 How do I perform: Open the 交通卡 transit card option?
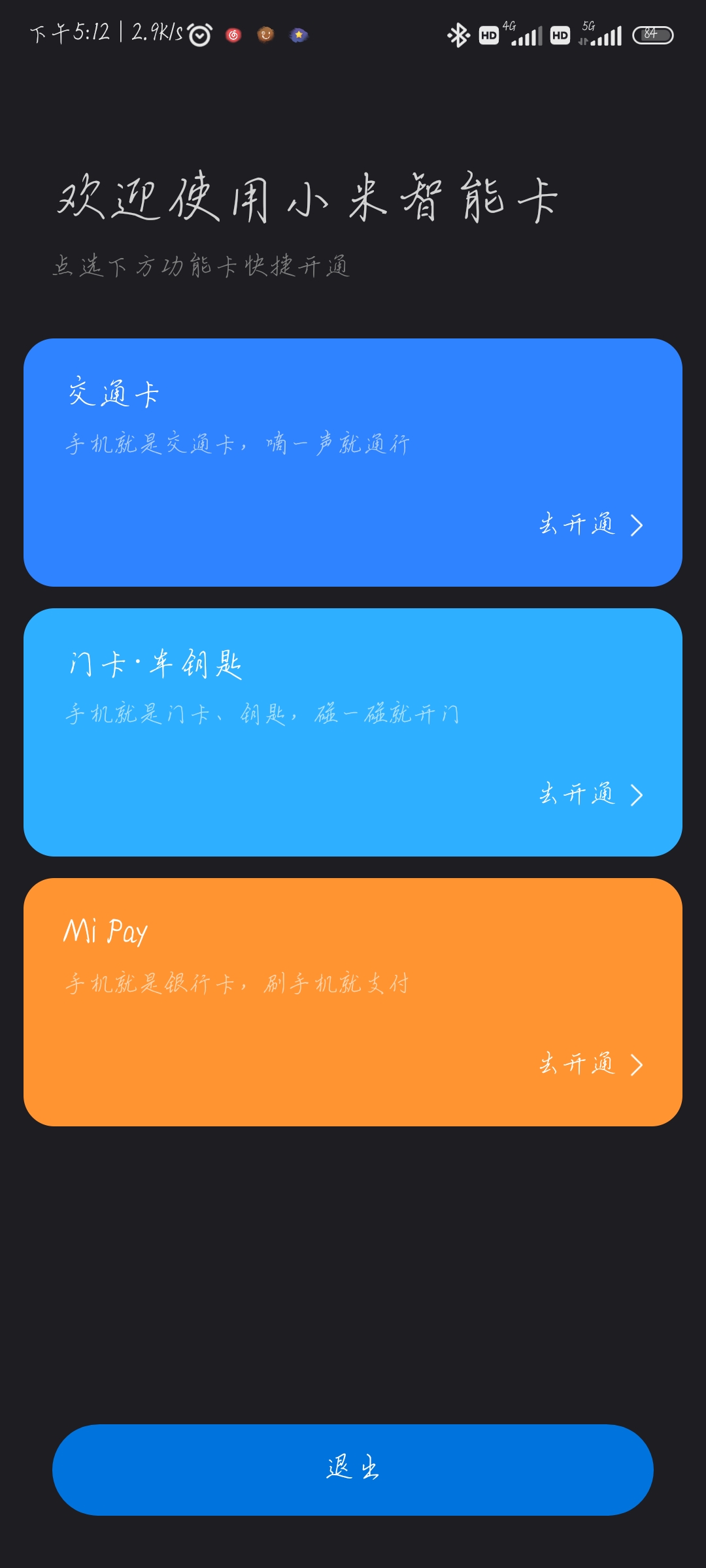[x=353, y=463]
